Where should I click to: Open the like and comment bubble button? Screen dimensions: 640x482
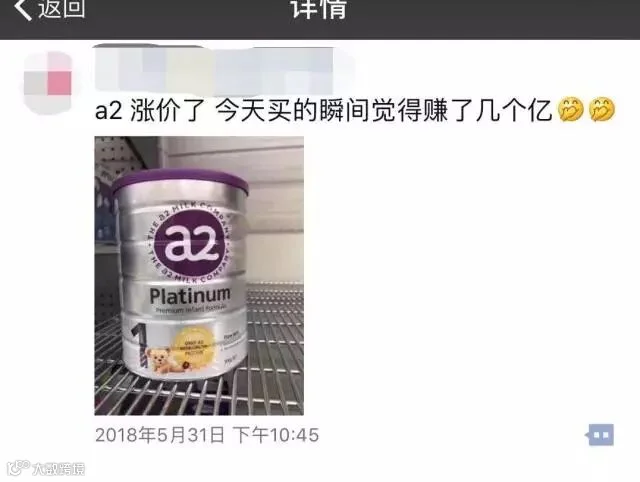pos(599,435)
